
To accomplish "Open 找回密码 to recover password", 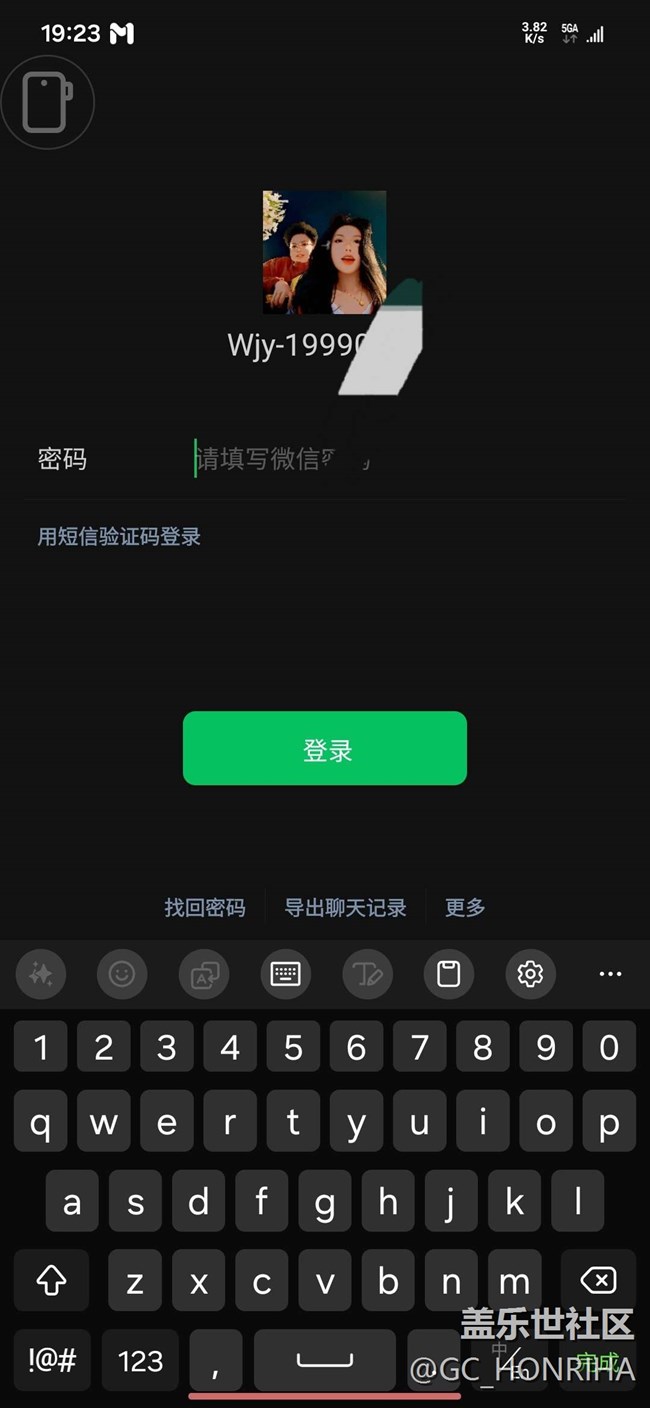I will click(205, 908).
